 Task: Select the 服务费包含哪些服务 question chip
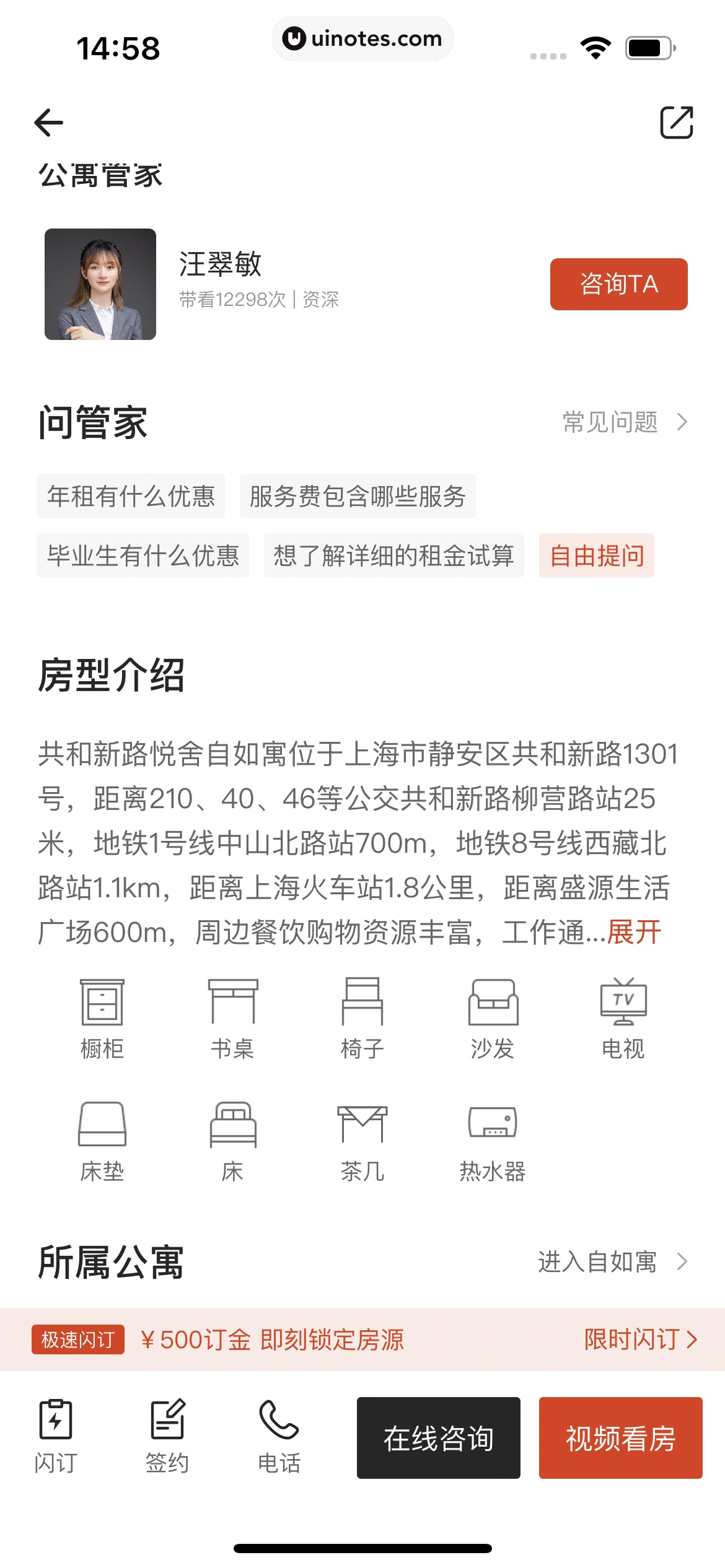coord(358,496)
